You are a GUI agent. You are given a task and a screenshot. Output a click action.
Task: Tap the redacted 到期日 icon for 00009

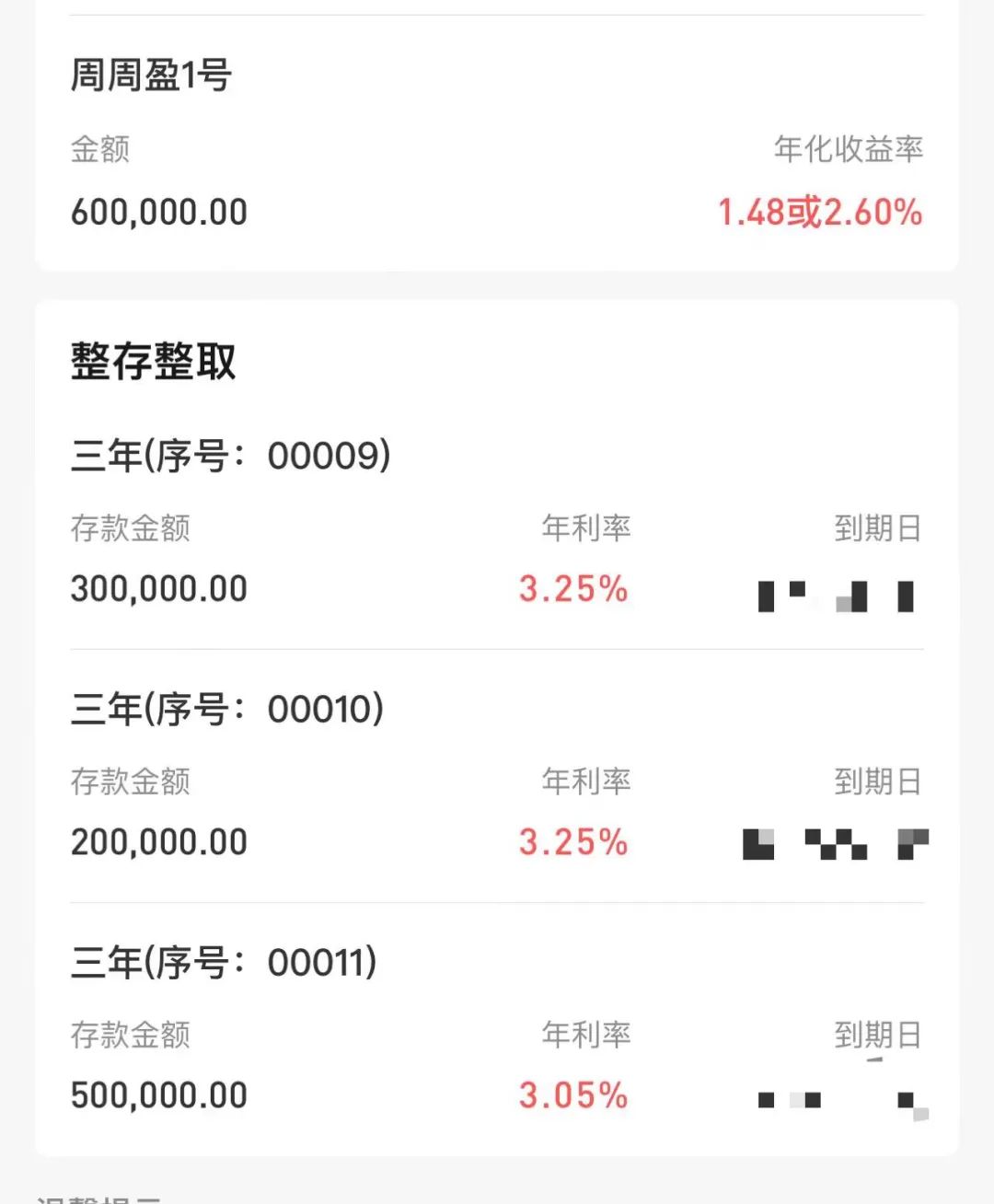pos(833,594)
